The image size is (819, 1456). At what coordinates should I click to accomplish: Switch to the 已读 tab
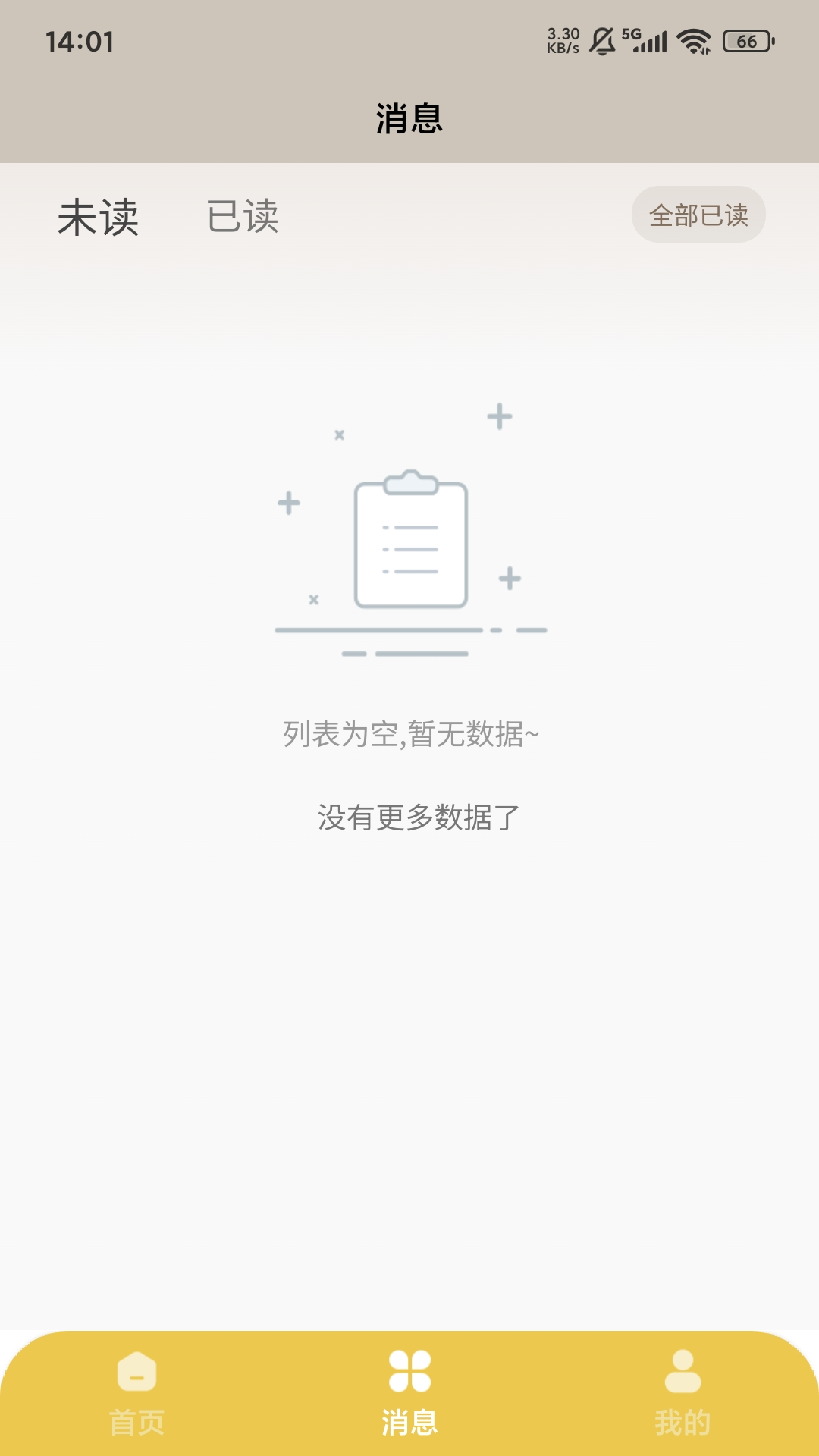coord(243,217)
